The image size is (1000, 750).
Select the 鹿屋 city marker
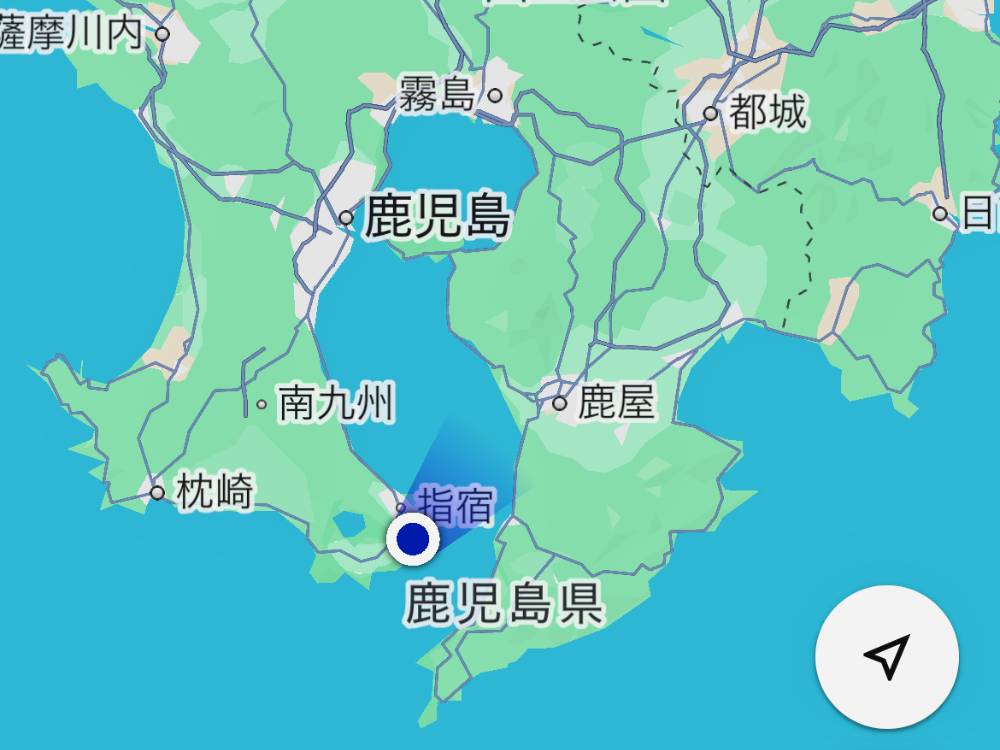point(559,404)
